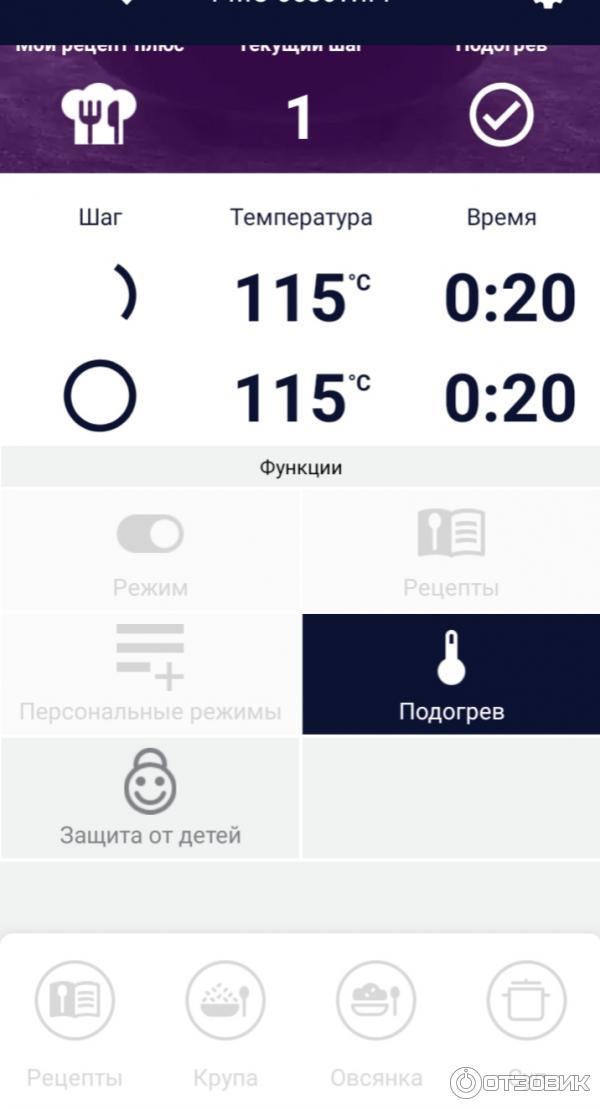Tap the dark Подогрев thermometer tile
600x1109 pixels.
(x=451, y=675)
